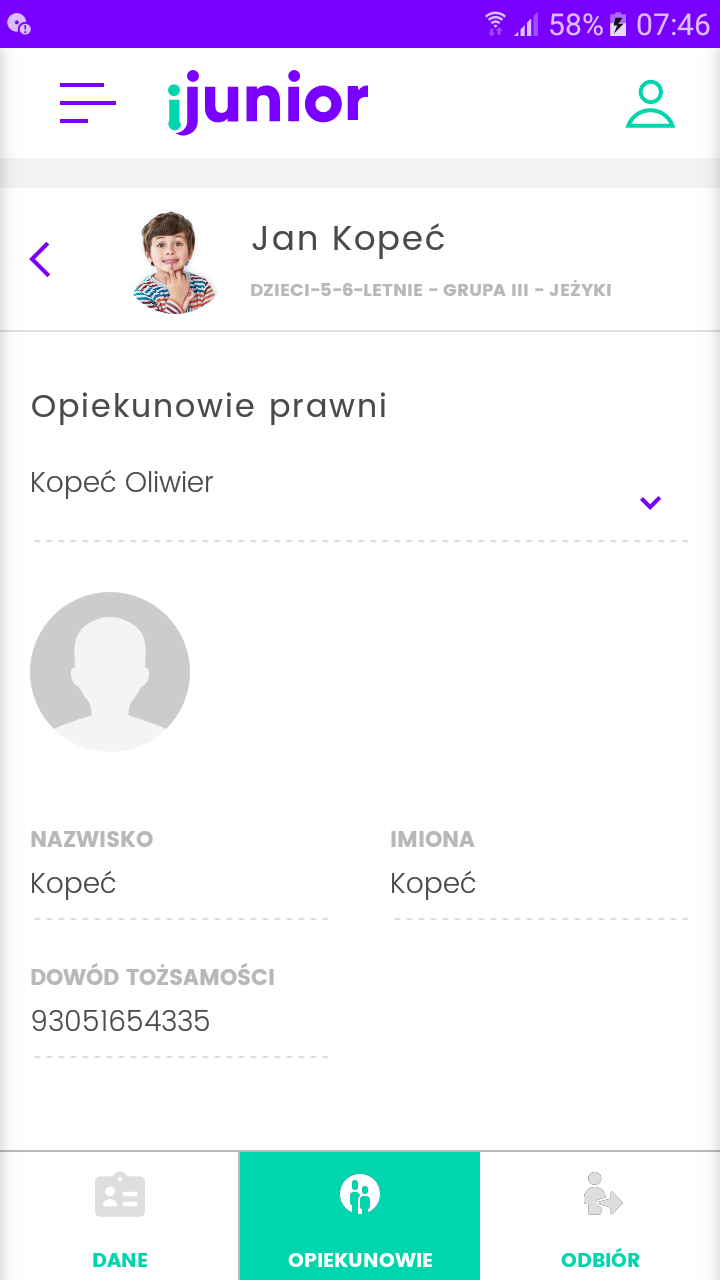Viewport: 720px width, 1280px height.
Task: Open the hamburger drawer menu
Action: [x=87, y=102]
